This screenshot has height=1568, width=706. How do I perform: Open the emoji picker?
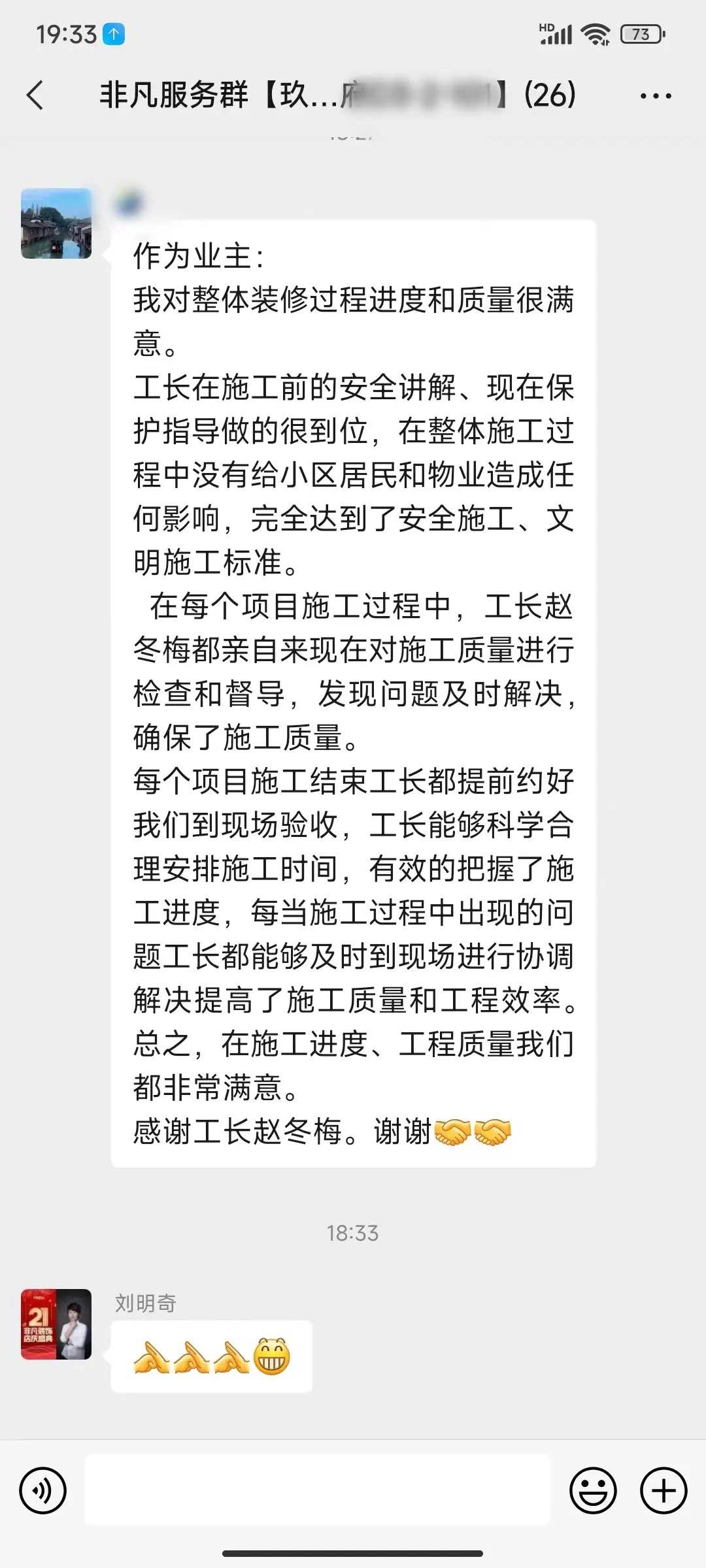click(593, 1490)
